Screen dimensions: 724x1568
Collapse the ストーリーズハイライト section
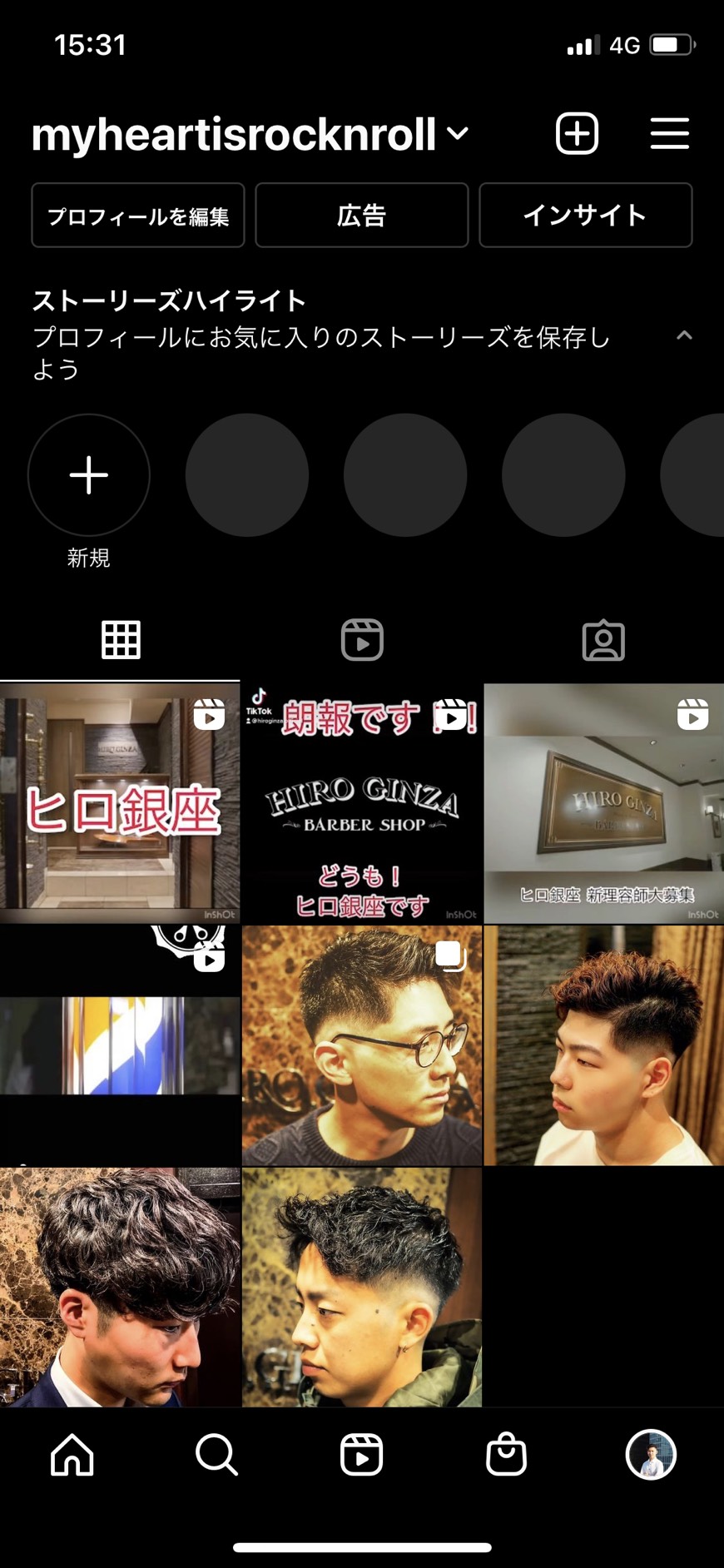(684, 335)
